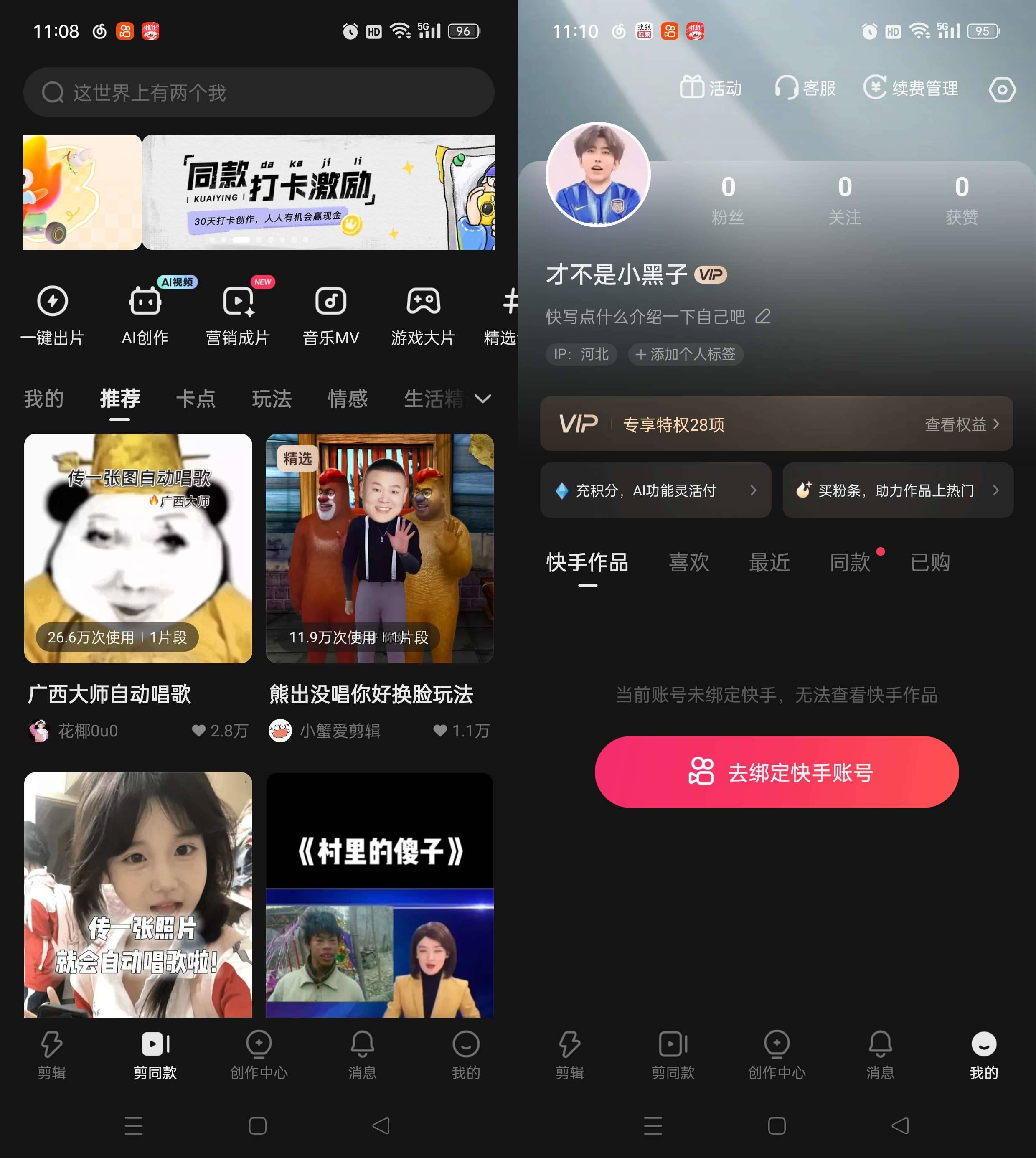Viewport: 1036px width, 1158px height.
Task: Open 充积分，AI功能灵活付
Action: point(655,490)
